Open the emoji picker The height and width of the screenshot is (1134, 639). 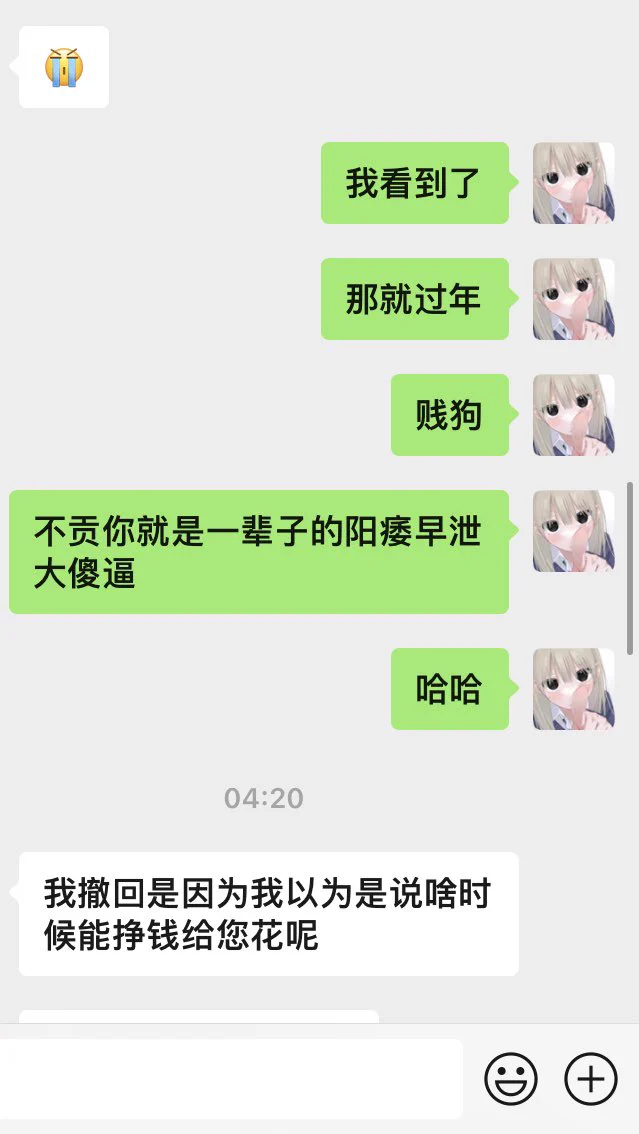pos(511,1080)
